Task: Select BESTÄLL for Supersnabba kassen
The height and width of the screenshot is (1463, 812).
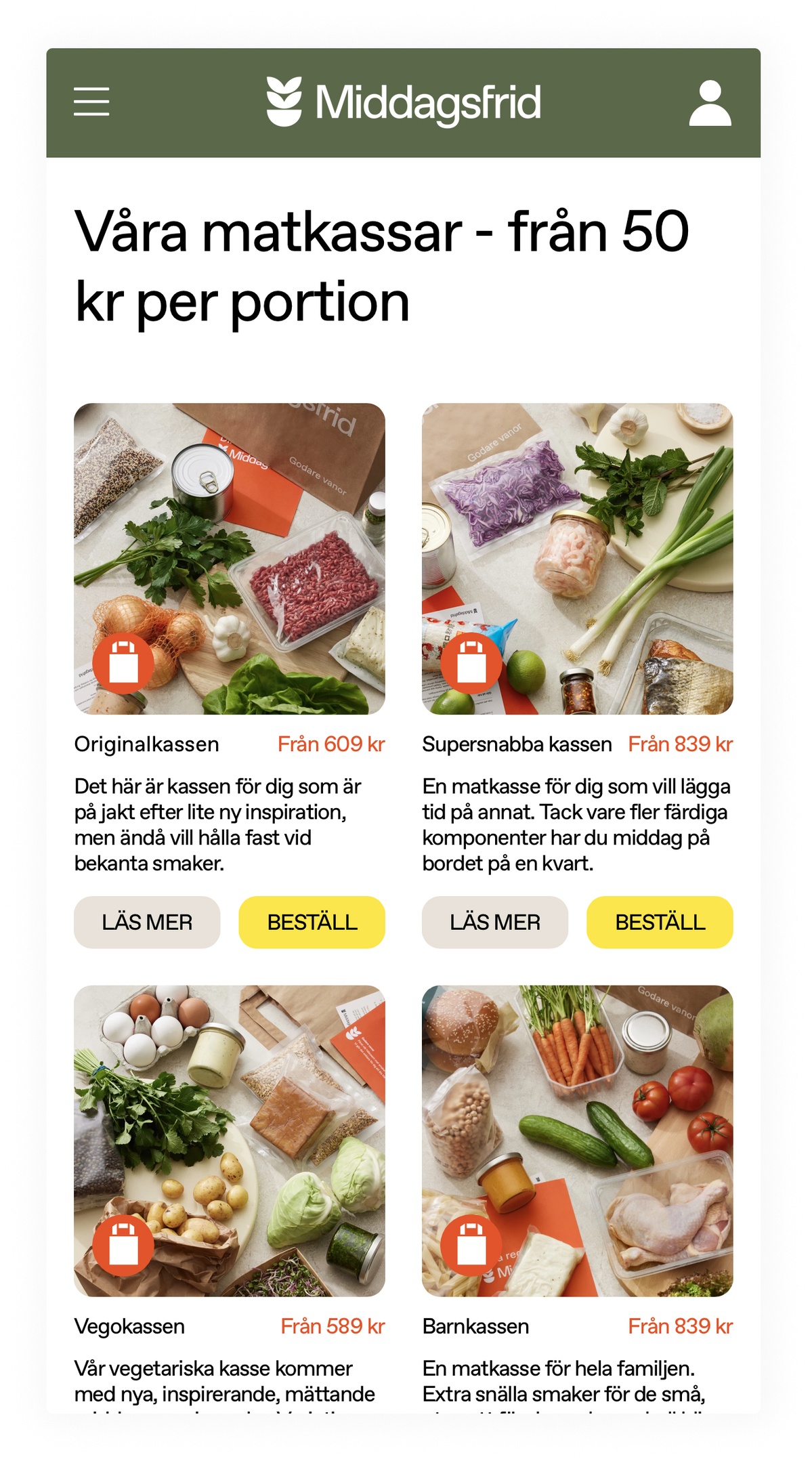Action: (660, 922)
